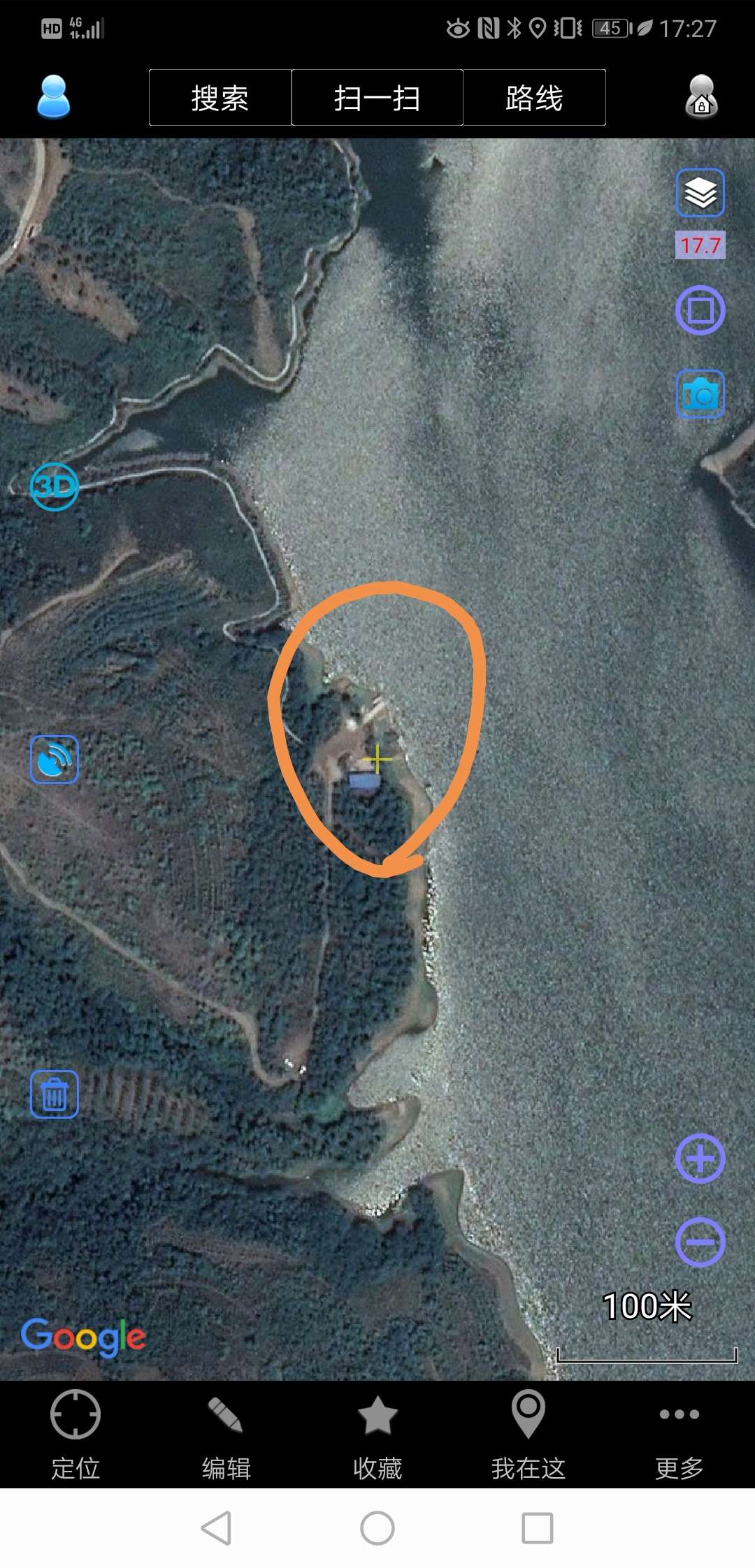Open the user profile icon
Viewport: 755px width, 1568px height.
(x=53, y=96)
